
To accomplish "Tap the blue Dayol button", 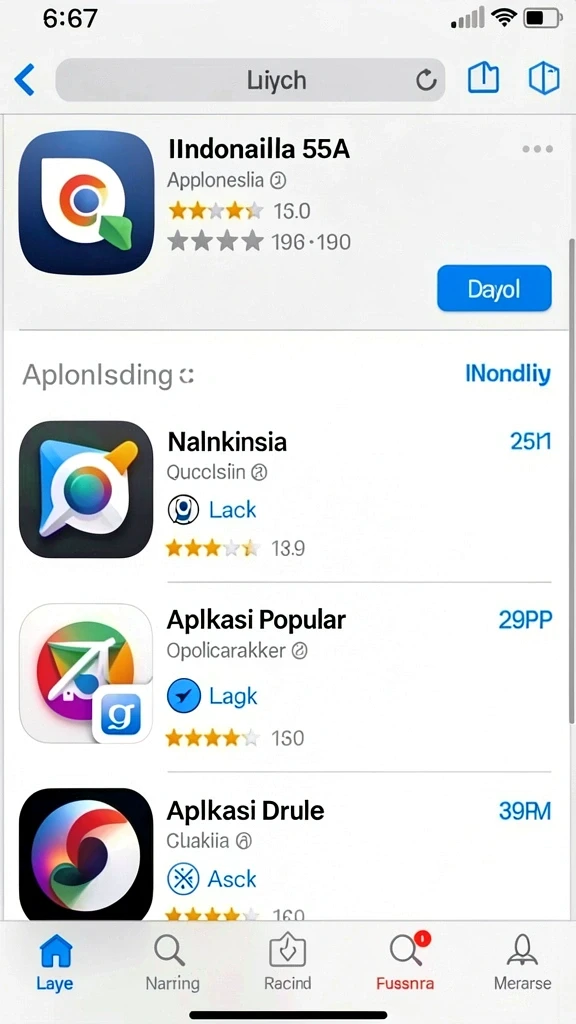I will coord(494,288).
